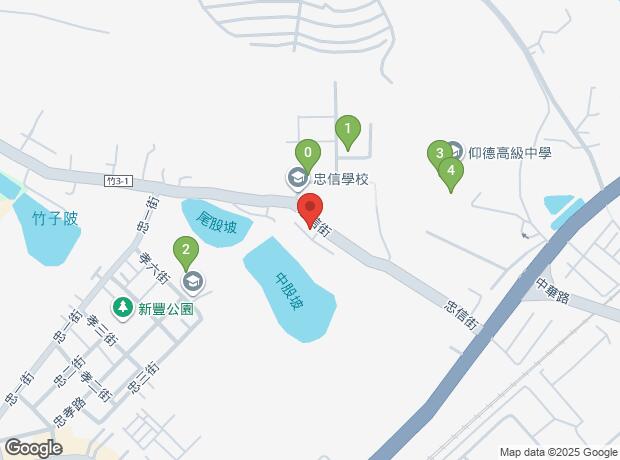Open 仰德高級中學 school place icon

click(456, 152)
